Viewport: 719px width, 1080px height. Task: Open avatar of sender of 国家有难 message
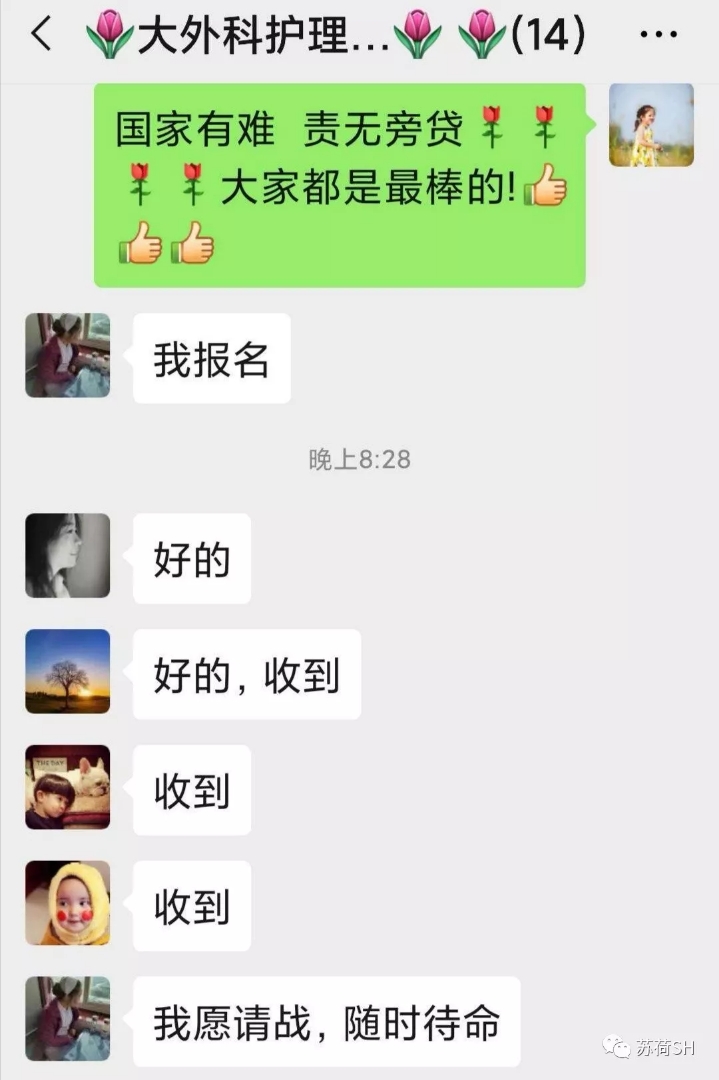point(651,125)
